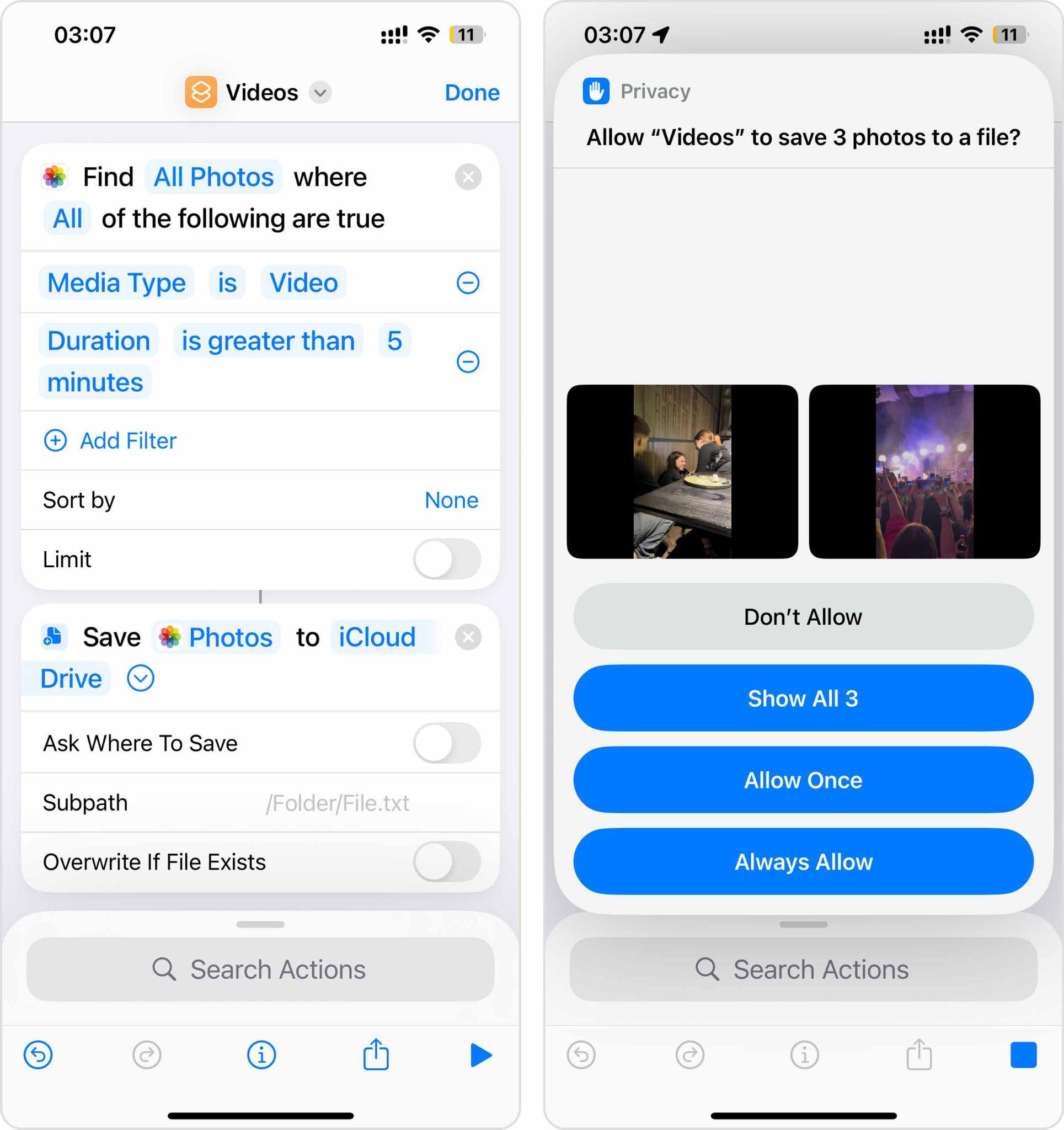
Task: Change the All Photos source token
Action: pyautogui.click(x=213, y=177)
